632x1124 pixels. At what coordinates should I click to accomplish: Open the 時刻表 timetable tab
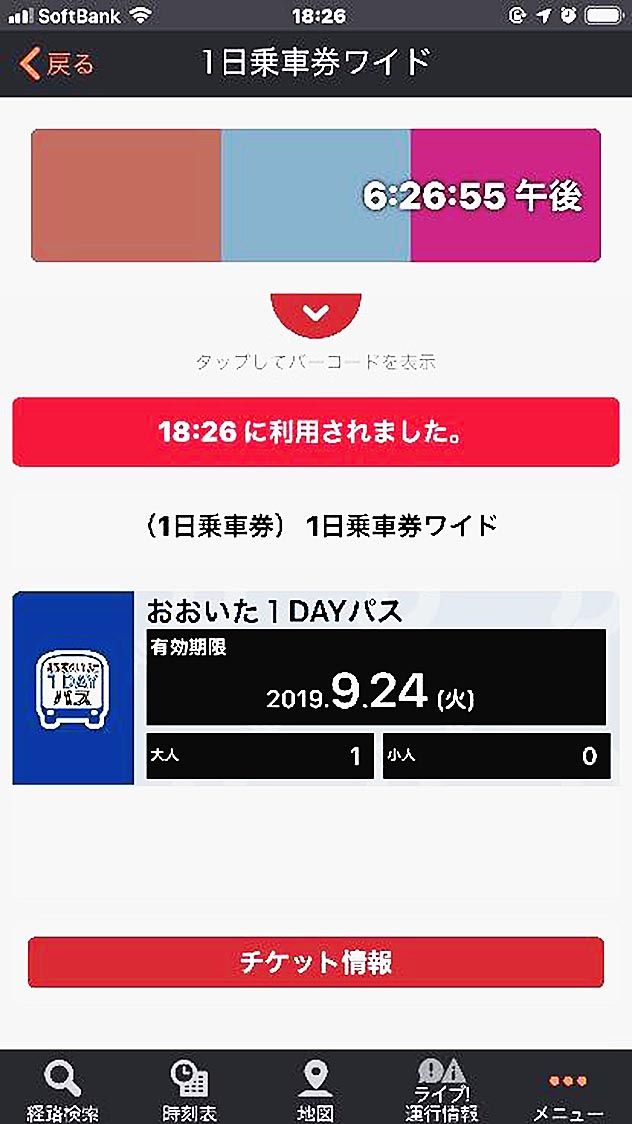coord(188,1089)
